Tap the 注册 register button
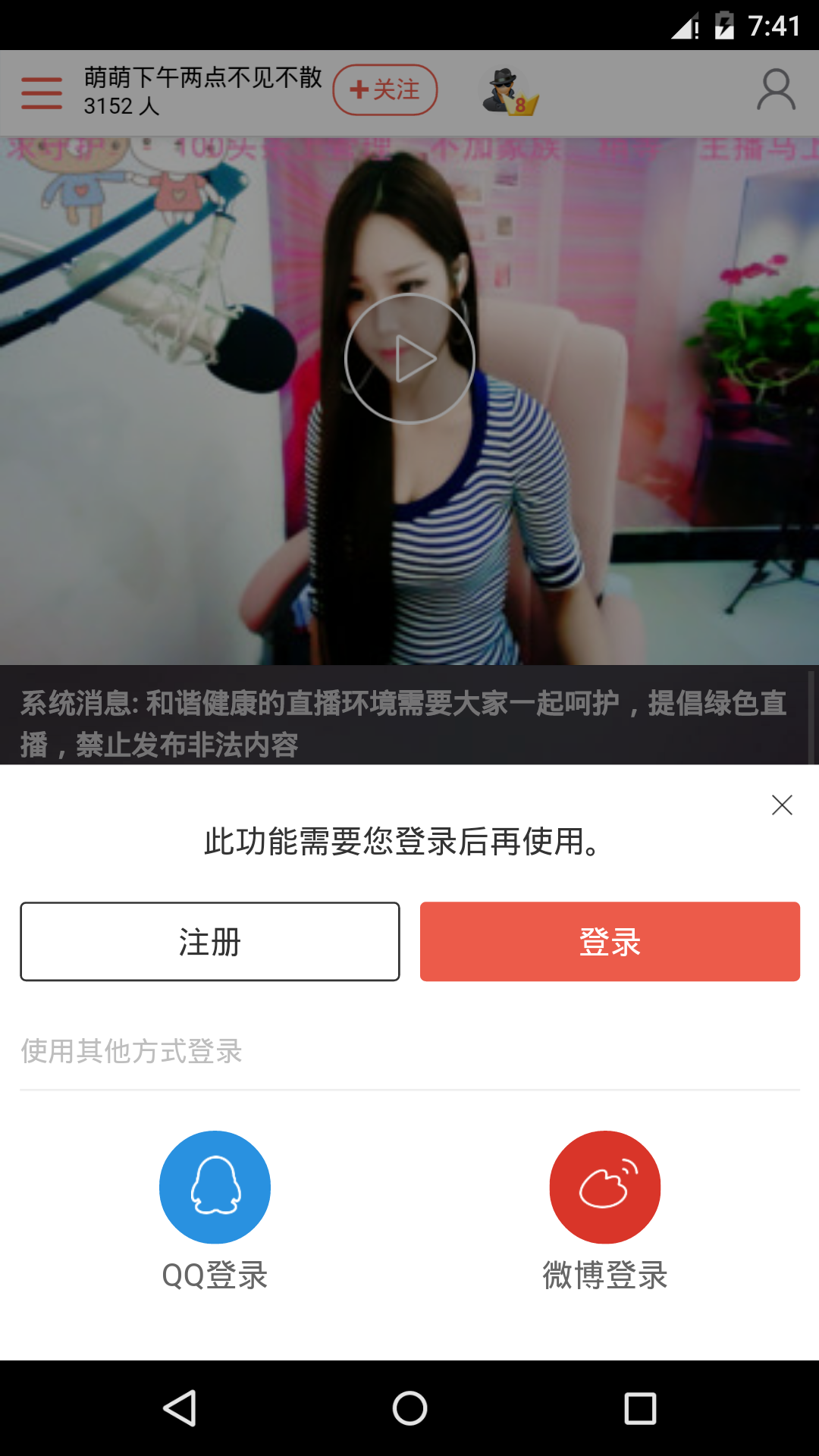This screenshot has width=819, height=1456. coord(209,941)
